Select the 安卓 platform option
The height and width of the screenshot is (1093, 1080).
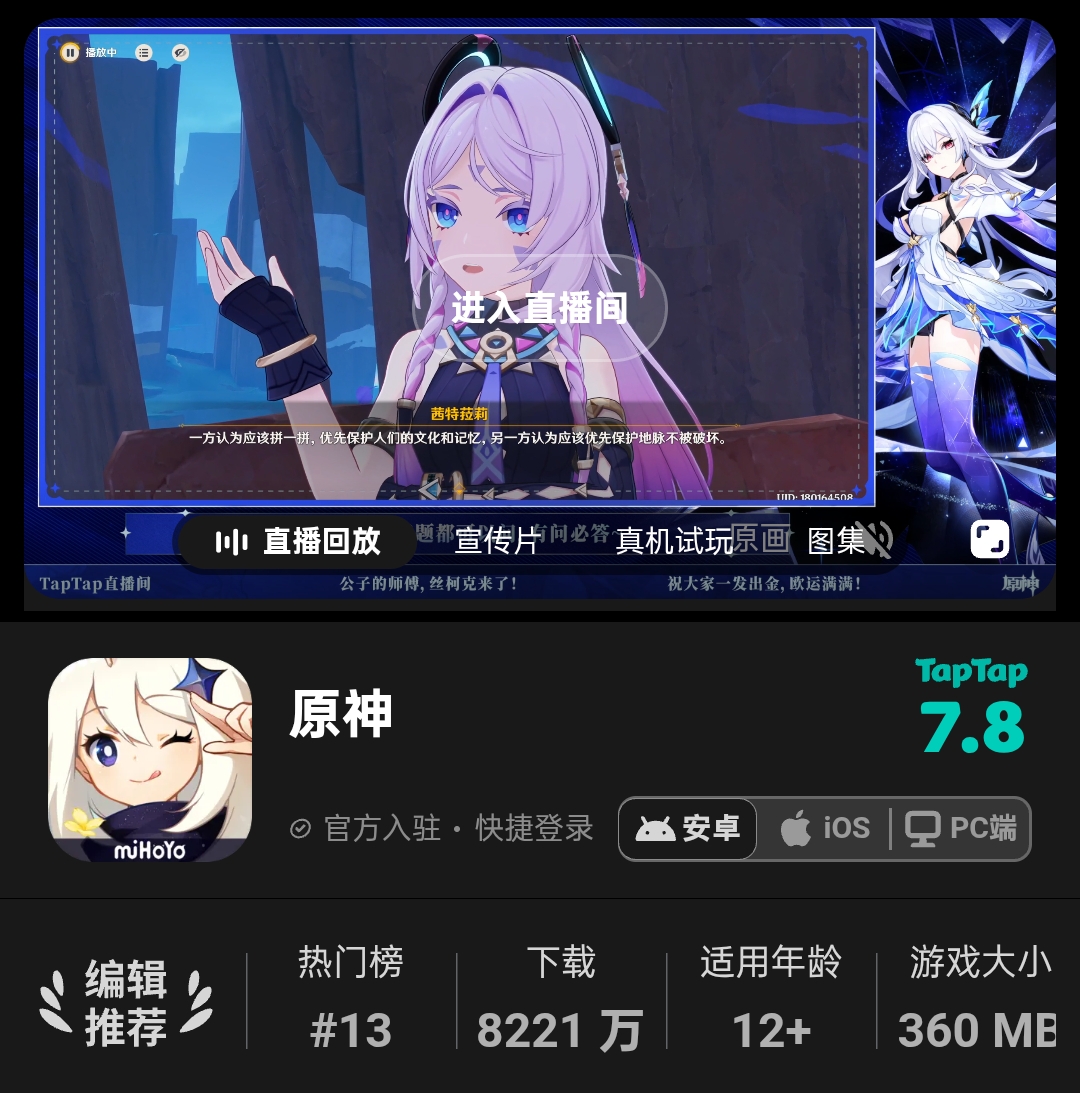click(687, 829)
